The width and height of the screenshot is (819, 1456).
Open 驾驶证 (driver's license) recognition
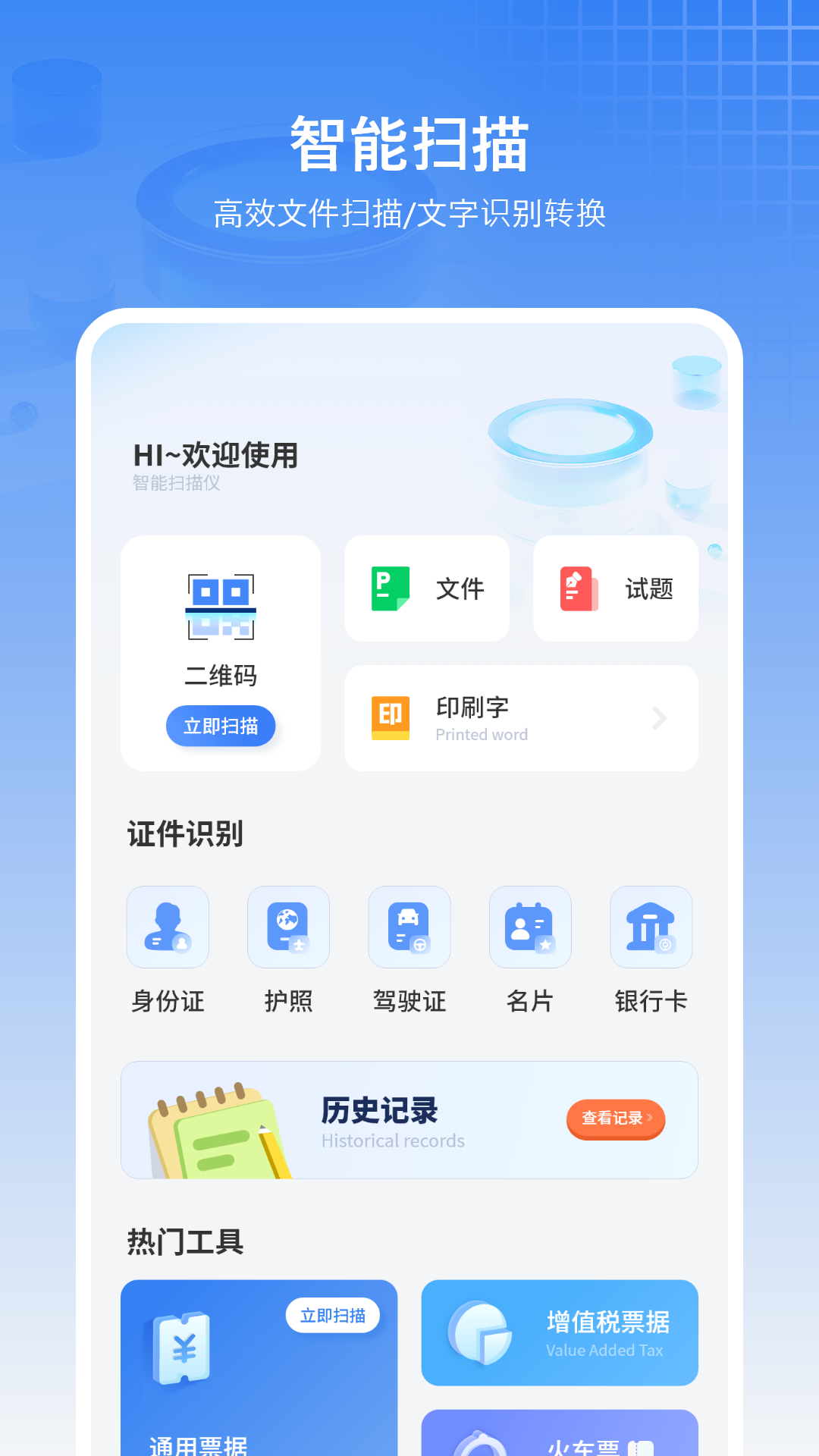tap(409, 927)
